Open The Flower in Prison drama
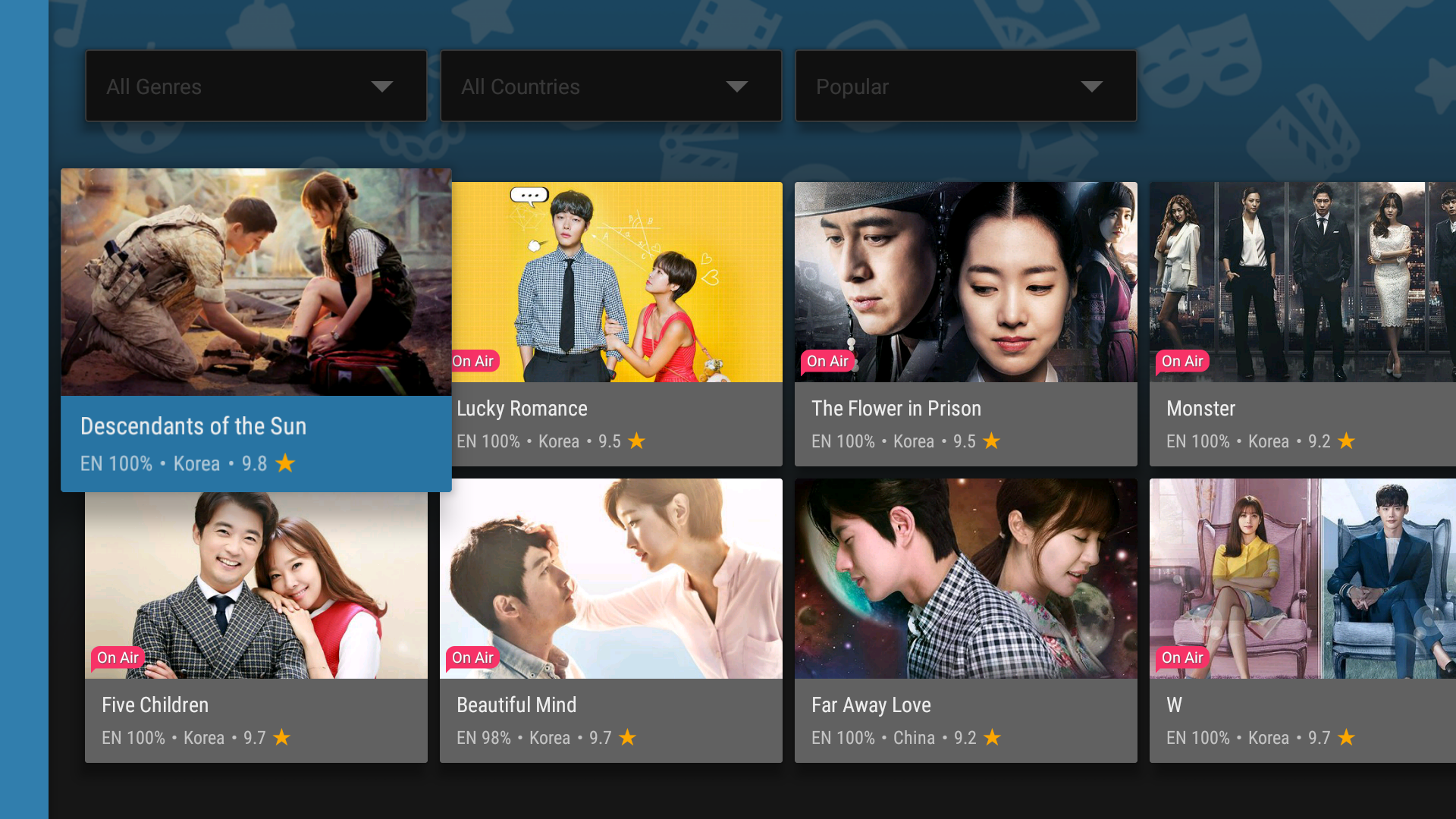 coord(965,322)
